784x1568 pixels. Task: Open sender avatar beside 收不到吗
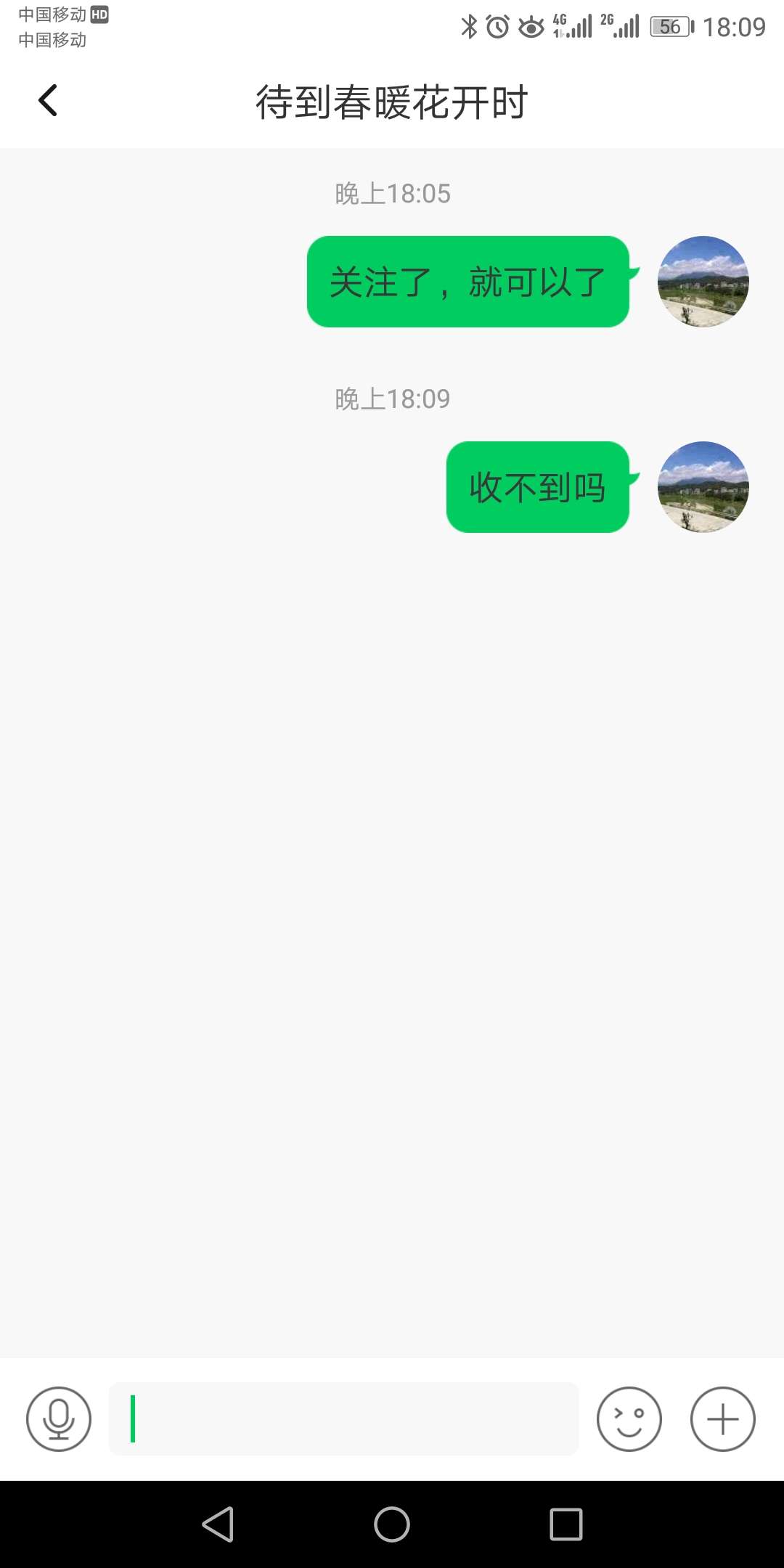click(x=703, y=487)
